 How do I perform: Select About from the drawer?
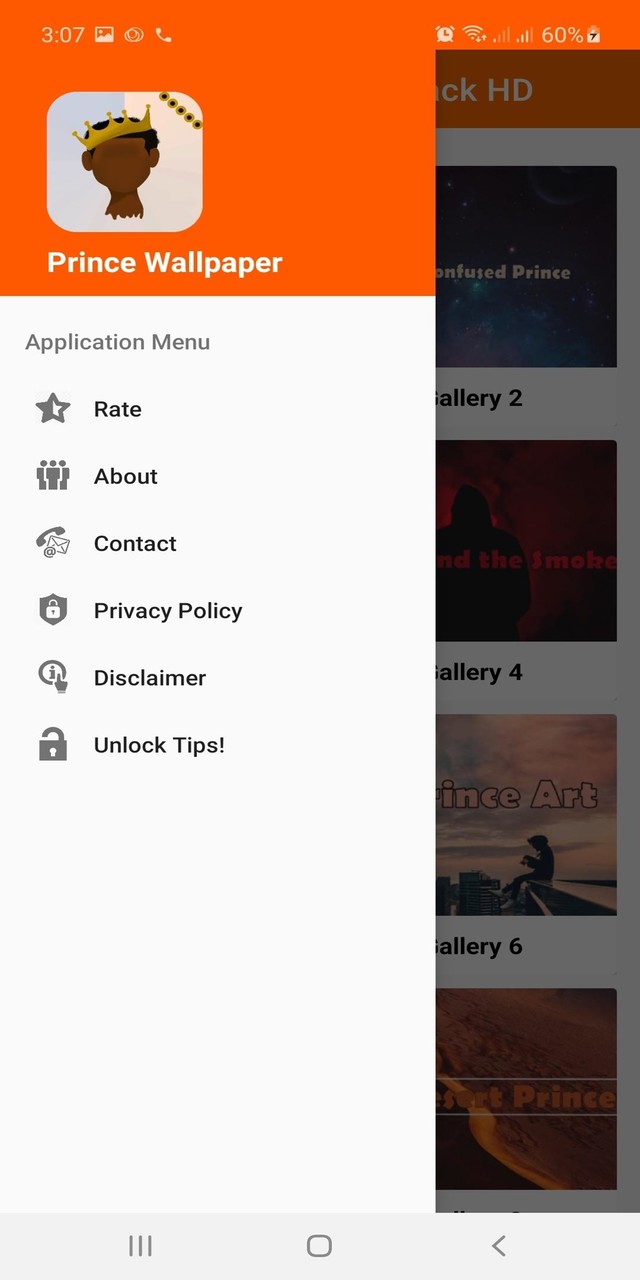pos(125,476)
